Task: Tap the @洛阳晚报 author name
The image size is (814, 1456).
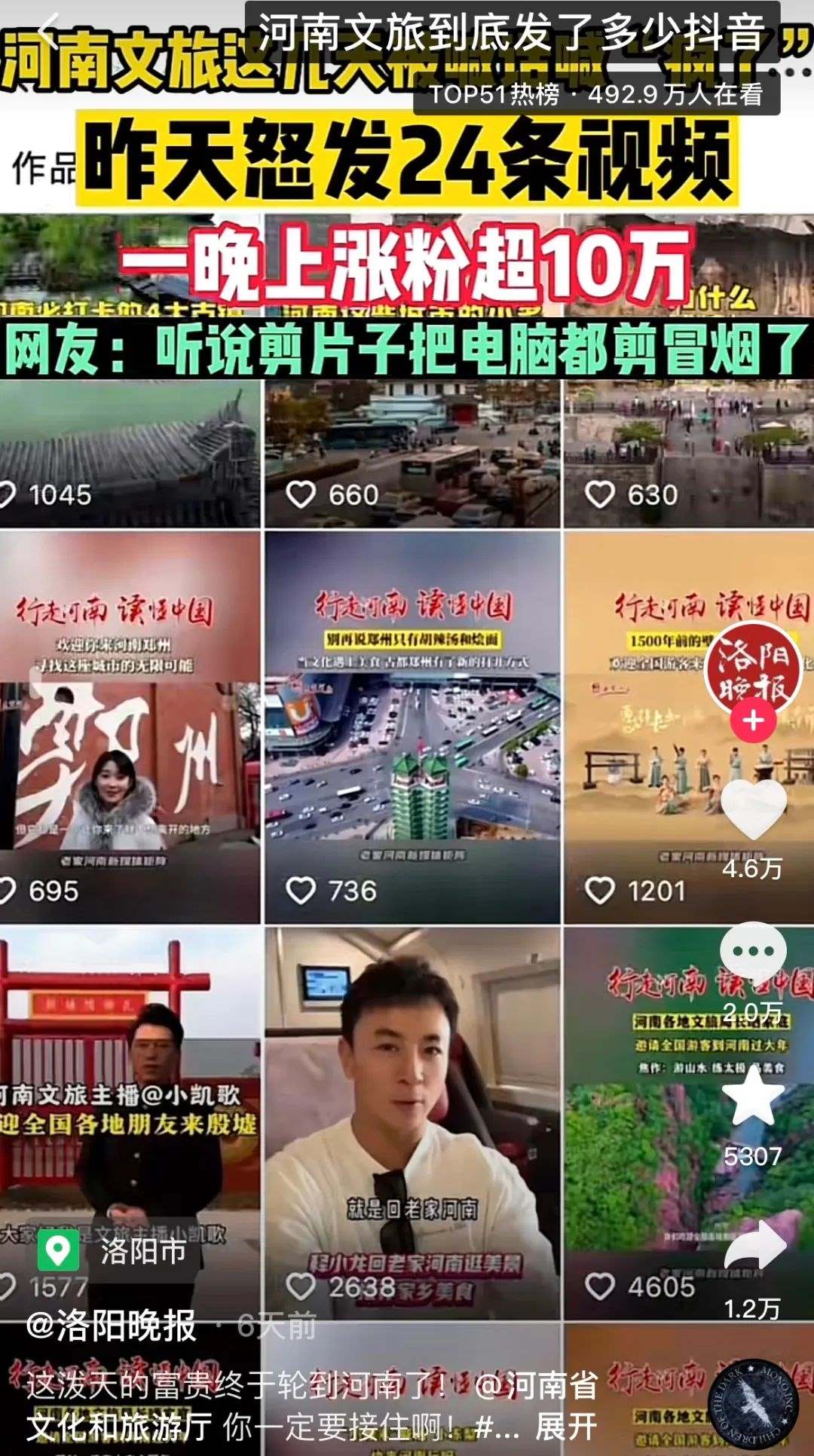Action: (x=113, y=1326)
